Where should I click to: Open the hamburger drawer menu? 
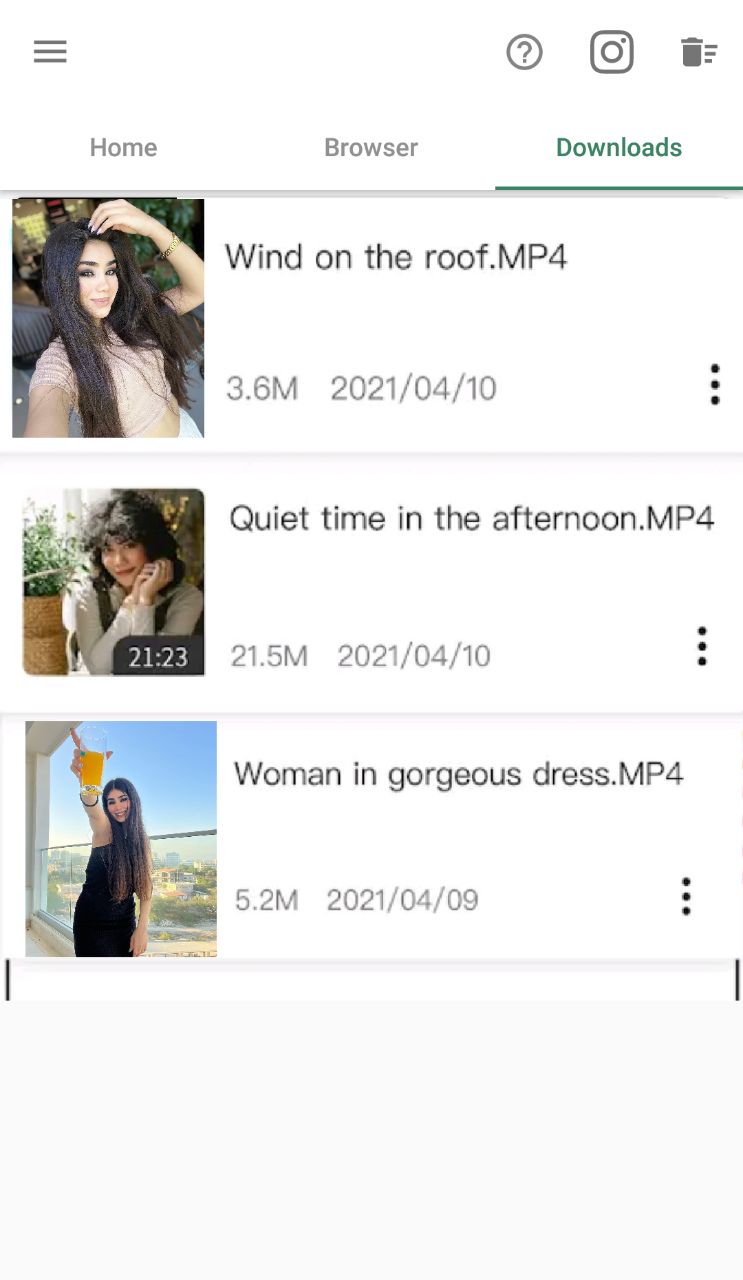coord(50,52)
